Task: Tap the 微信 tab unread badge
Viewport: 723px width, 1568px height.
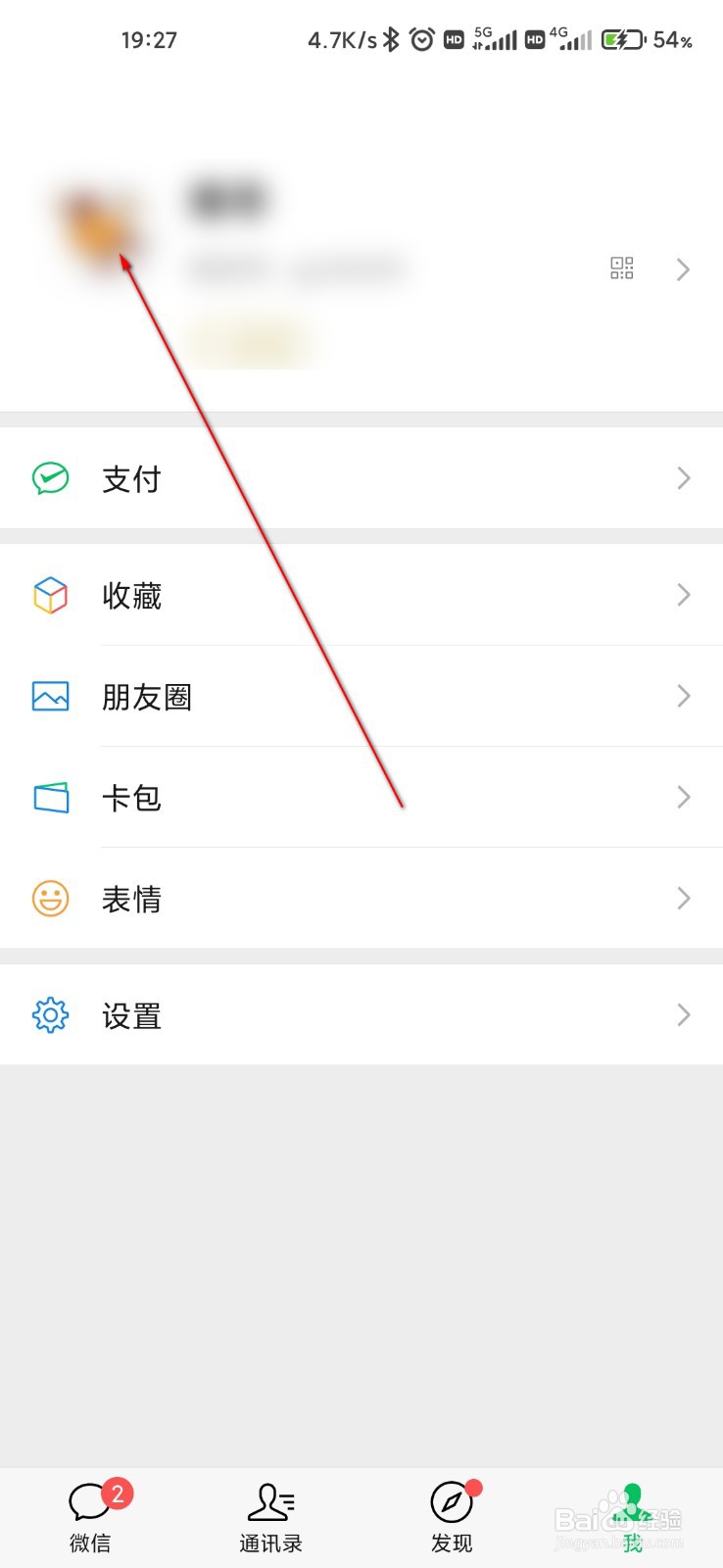Action: 118,1494
